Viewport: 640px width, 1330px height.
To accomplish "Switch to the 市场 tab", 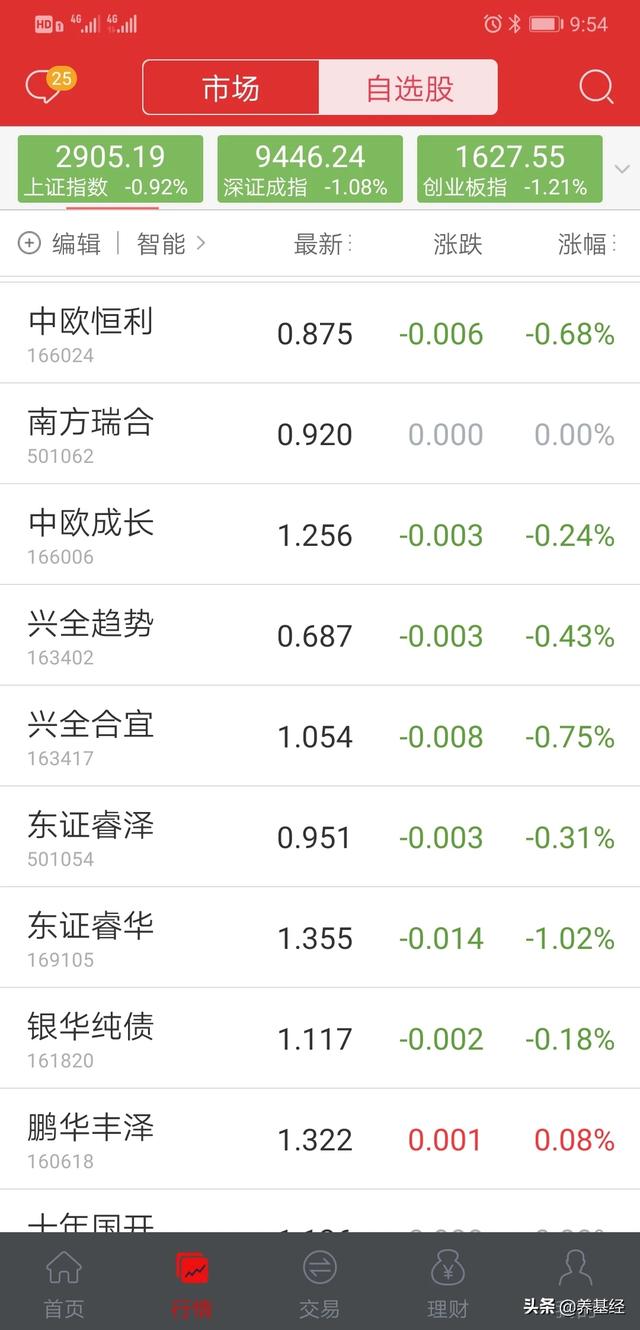I will [x=231, y=88].
